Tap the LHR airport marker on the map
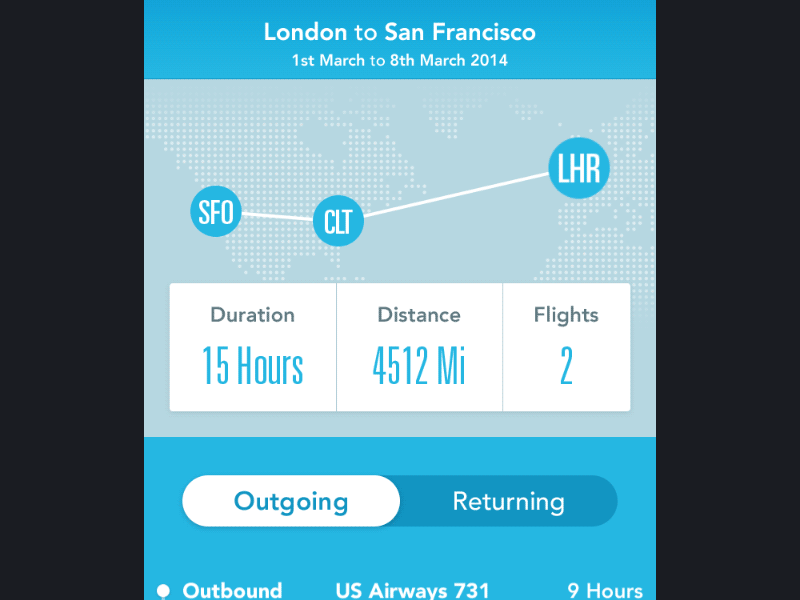Screen dimensions: 800x600 (579, 168)
